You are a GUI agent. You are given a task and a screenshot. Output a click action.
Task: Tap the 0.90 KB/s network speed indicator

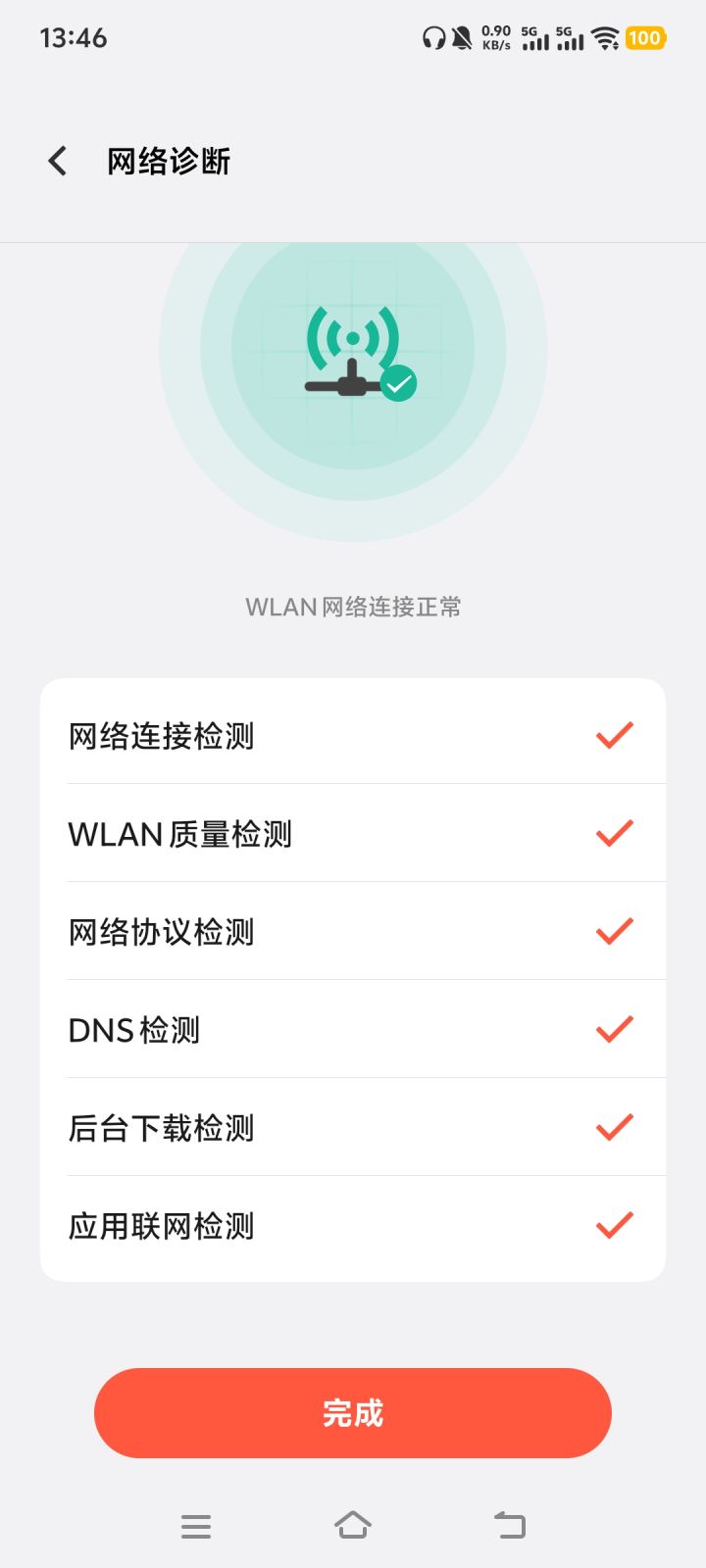[495, 38]
